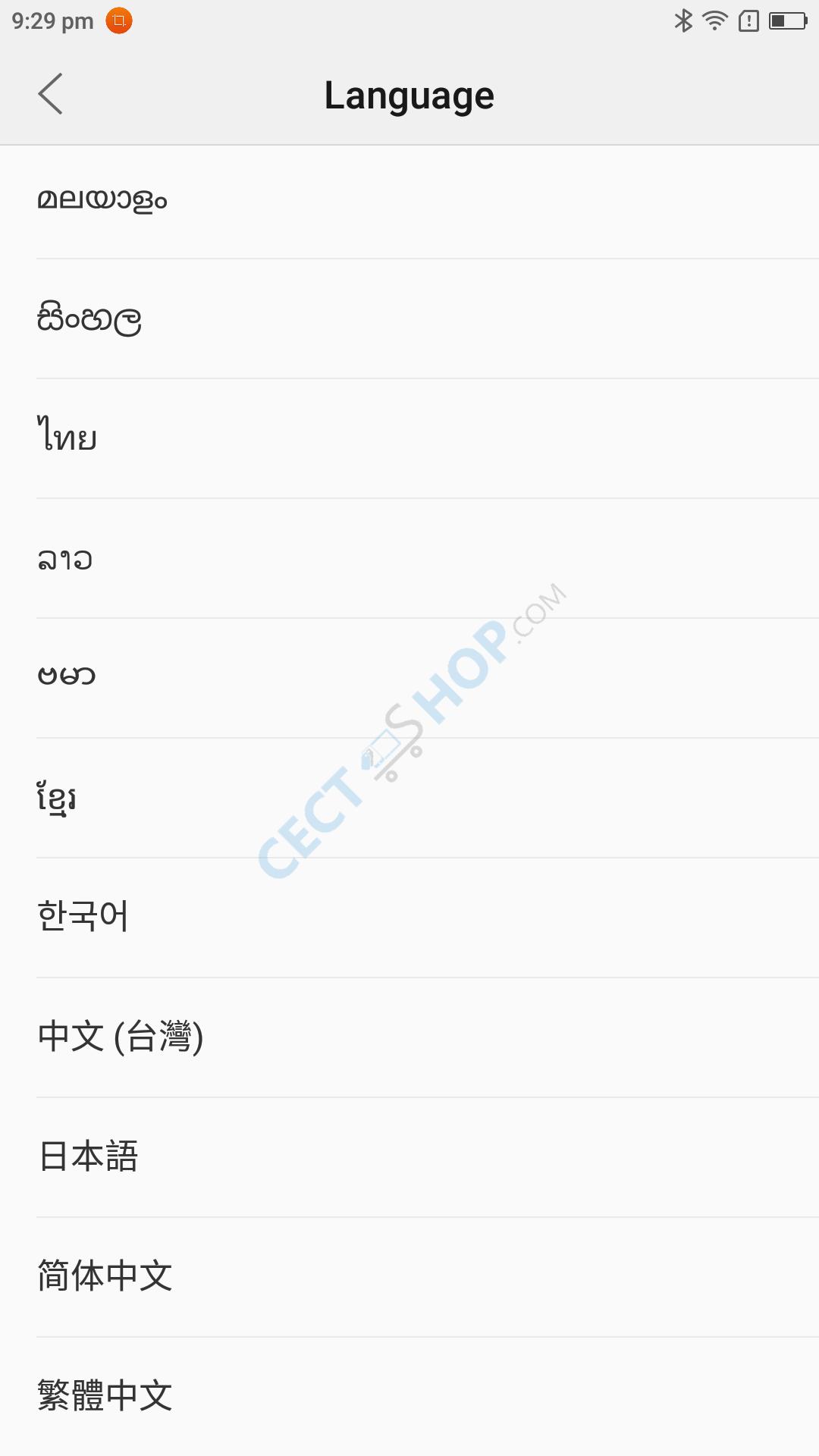This screenshot has height=1456, width=819.
Task: Select the Burmese (ဗမာ) language
Action: tap(409, 678)
